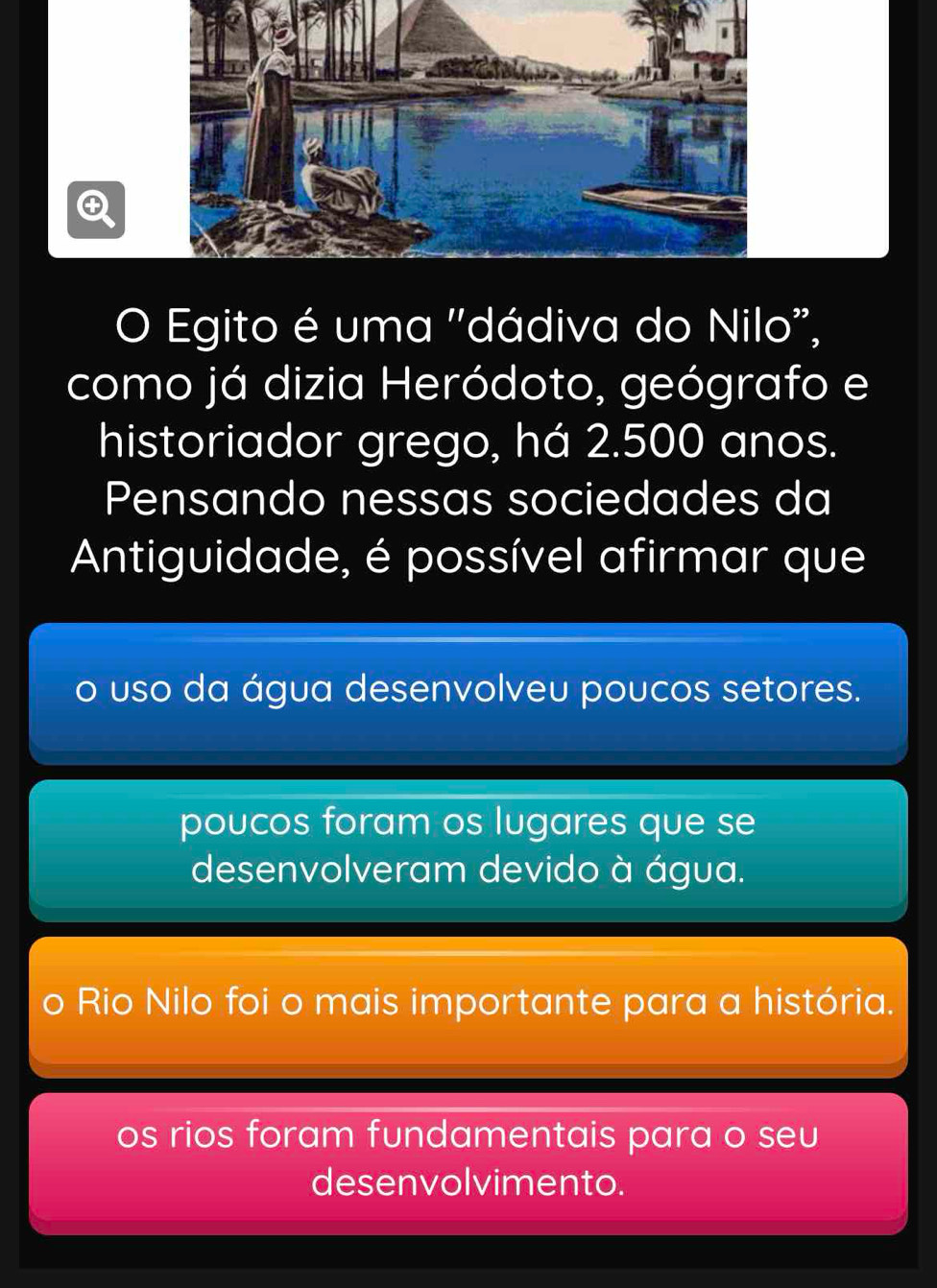Pick 'o Rio Nilo foi o mais importante'

pyautogui.click(x=468, y=1004)
